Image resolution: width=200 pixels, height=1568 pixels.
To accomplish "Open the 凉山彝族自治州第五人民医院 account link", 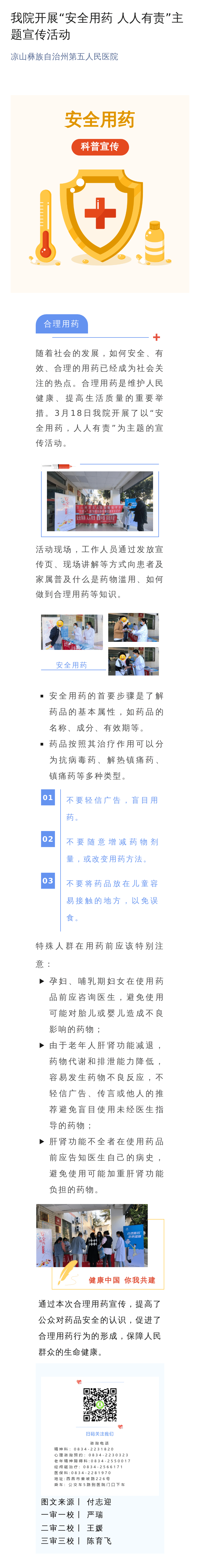I will coord(65,57).
